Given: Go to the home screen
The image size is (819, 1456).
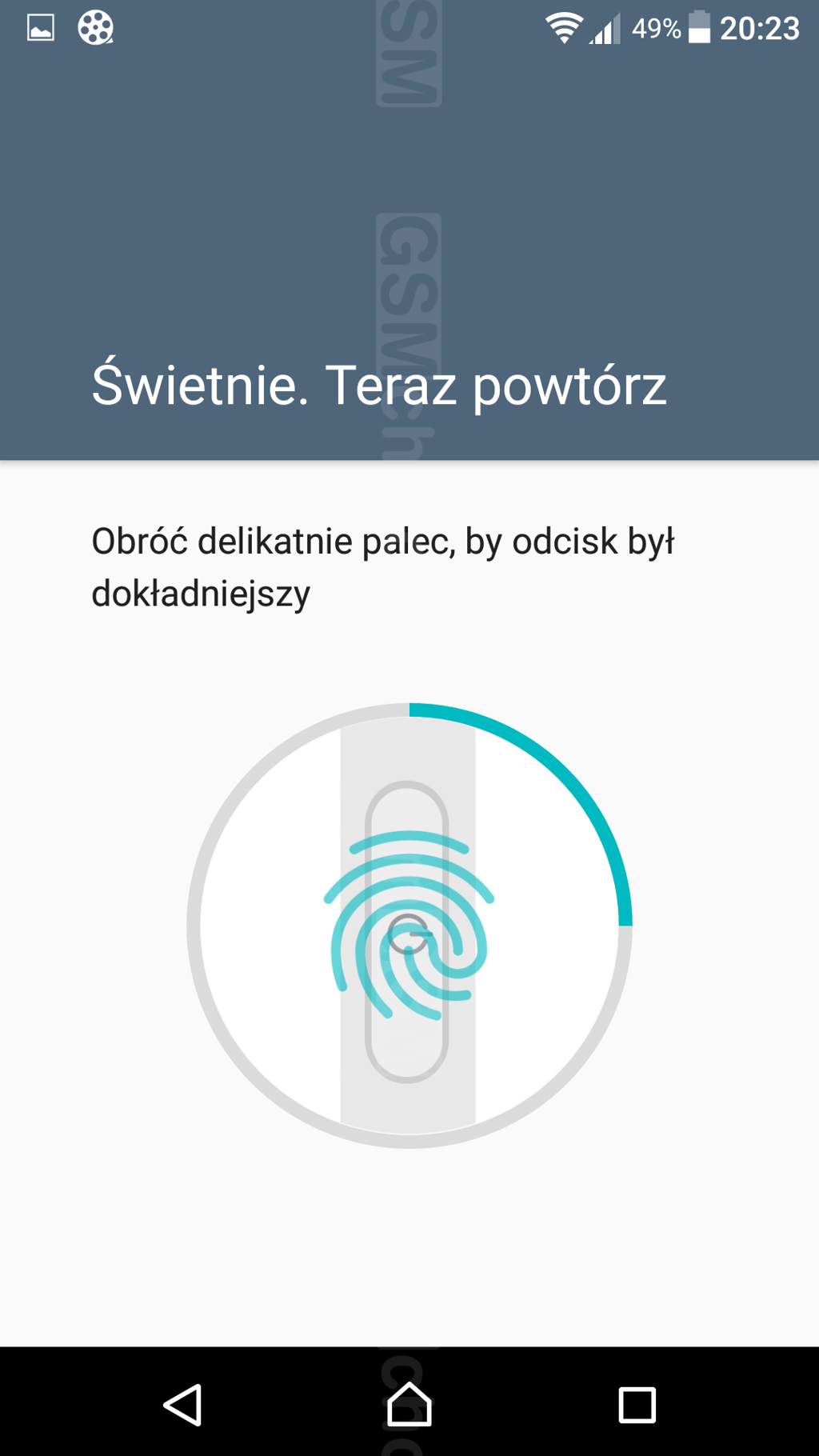Looking at the screenshot, I should click(409, 1405).
